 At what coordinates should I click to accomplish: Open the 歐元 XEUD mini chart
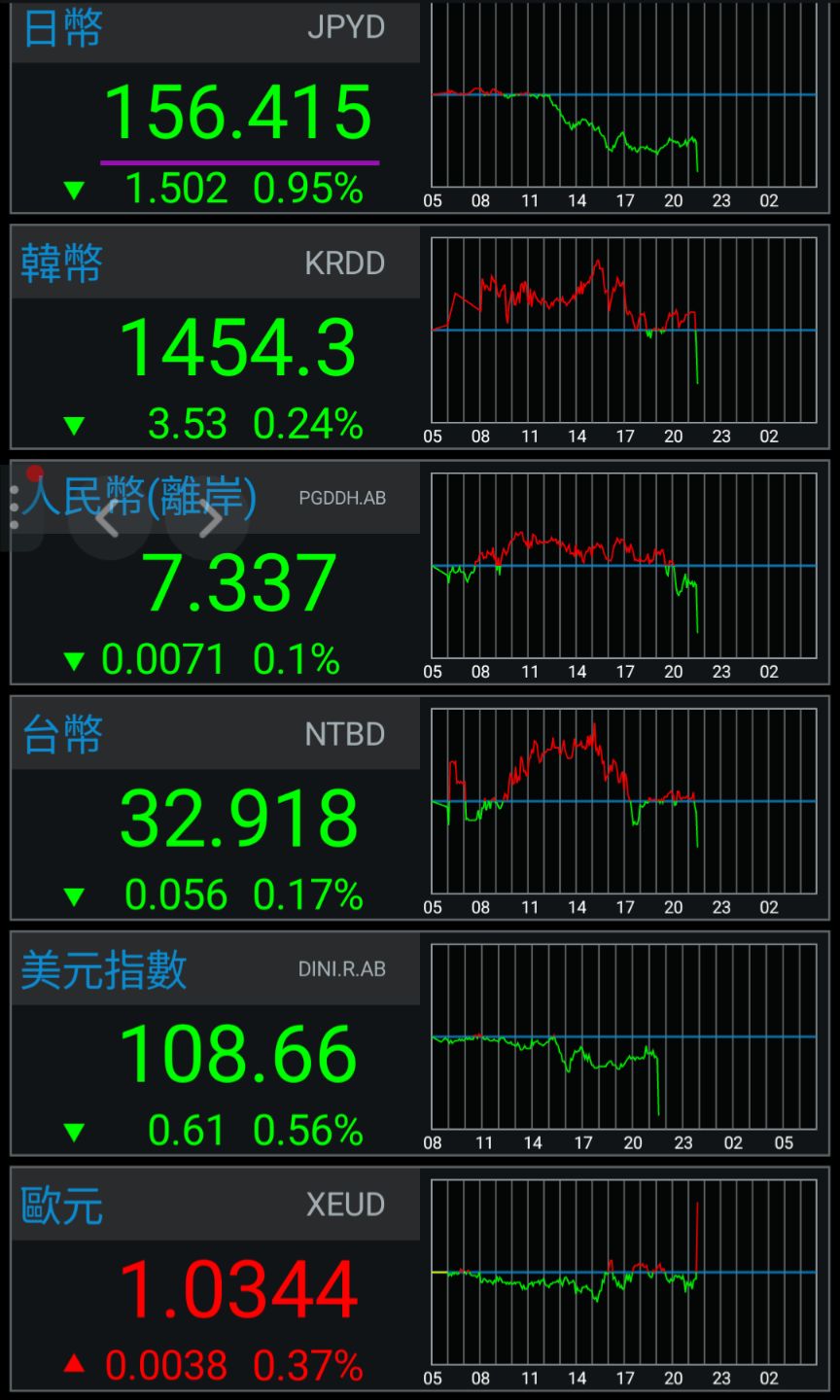[x=627, y=1274]
